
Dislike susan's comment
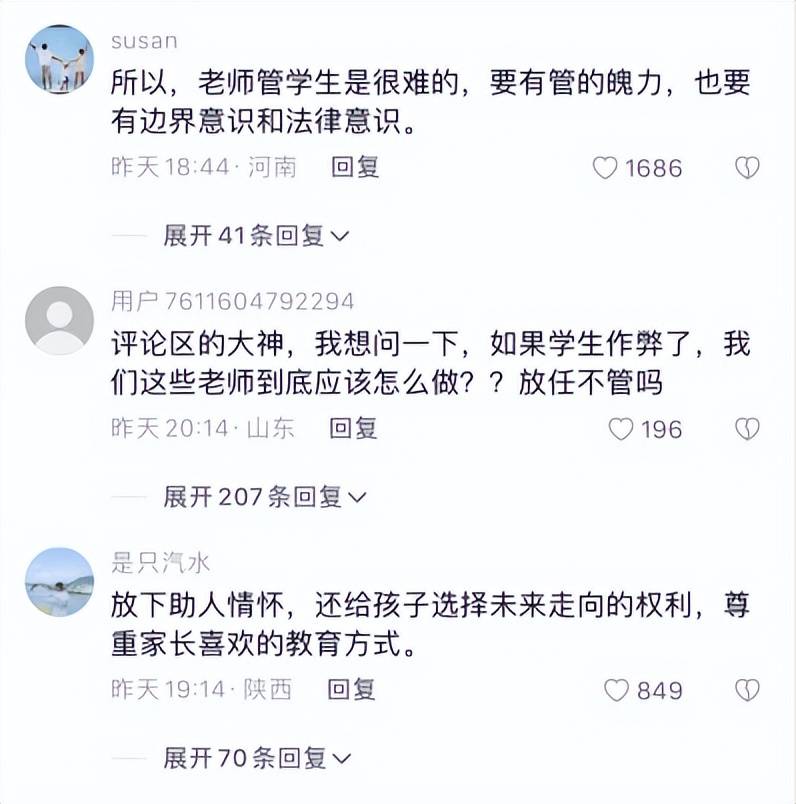(x=747, y=168)
